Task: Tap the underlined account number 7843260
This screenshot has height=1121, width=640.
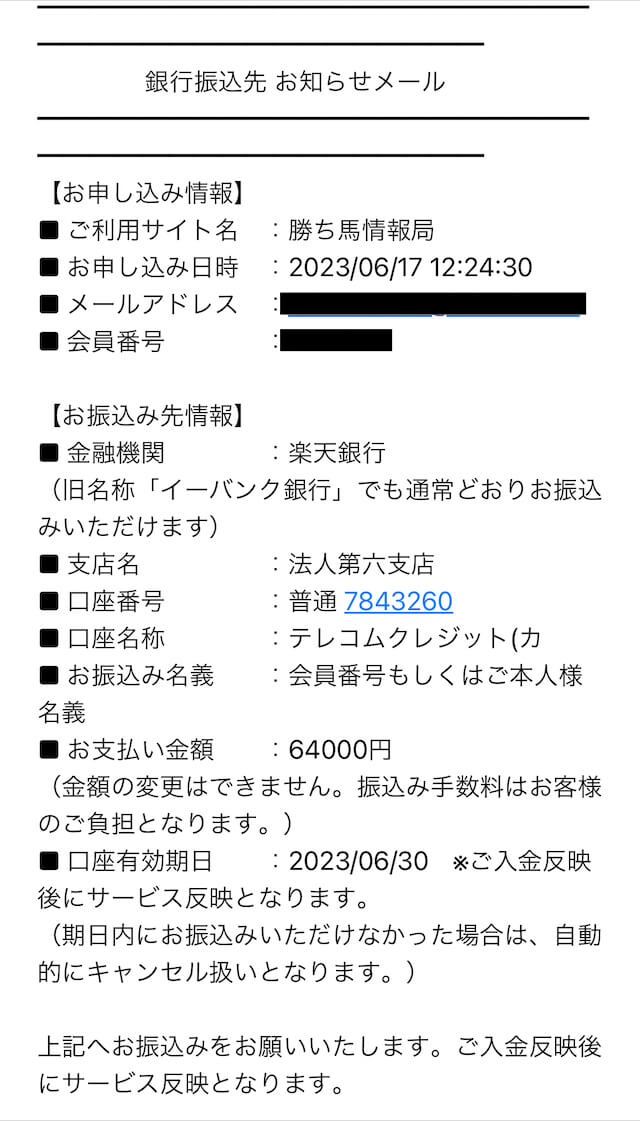Action: click(x=398, y=601)
